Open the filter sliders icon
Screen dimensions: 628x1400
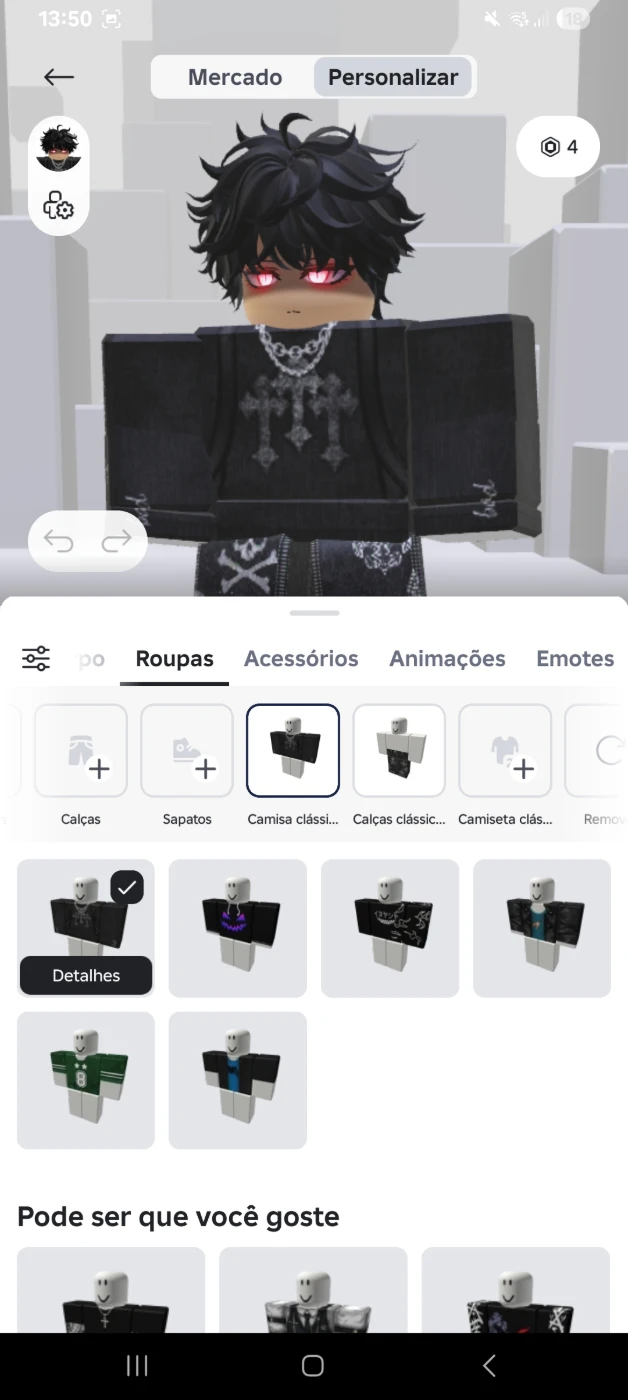36,658
